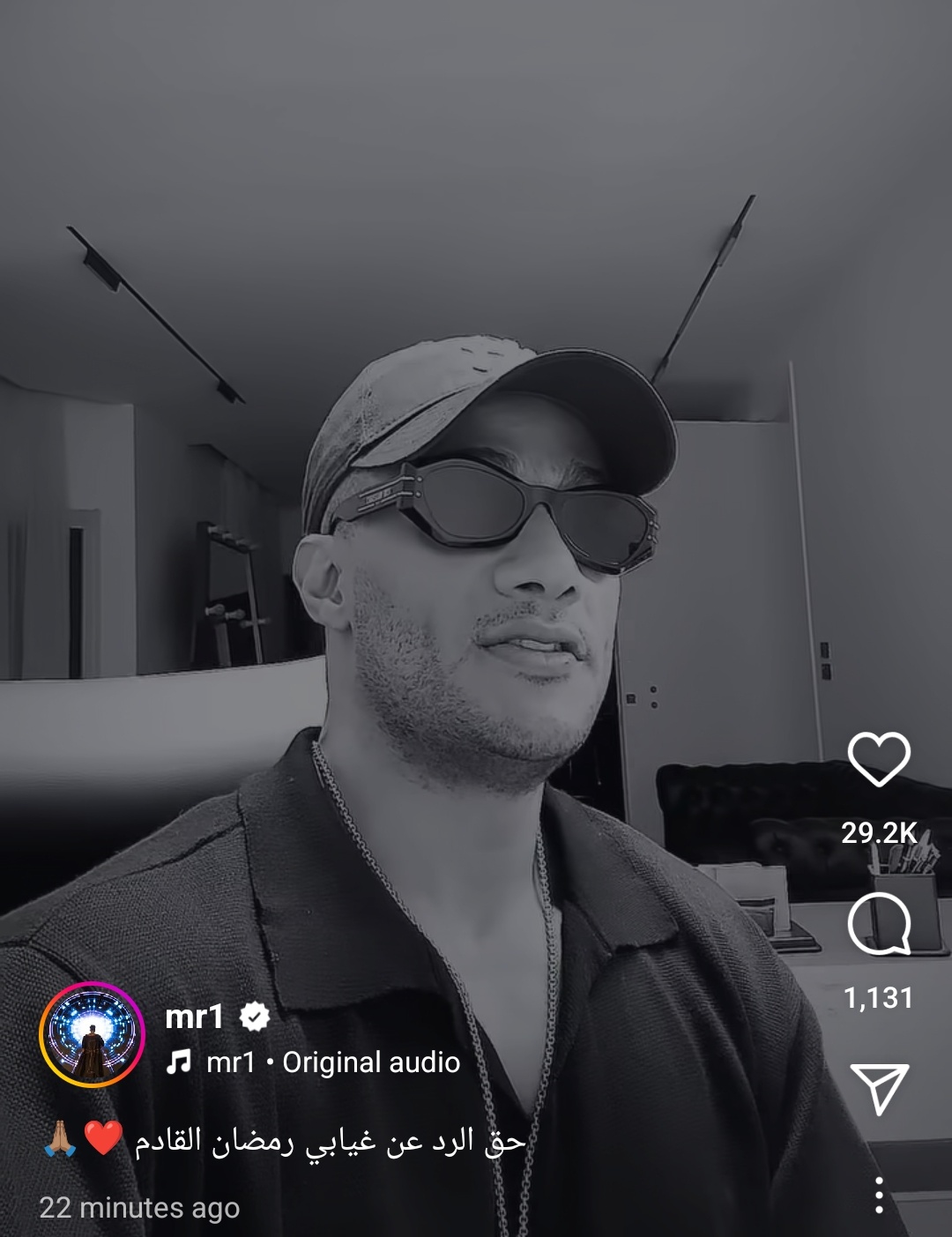Open the mr1 Original audio page
This screenshot has width=952, height=1237.
click(x=331, y=1062)
